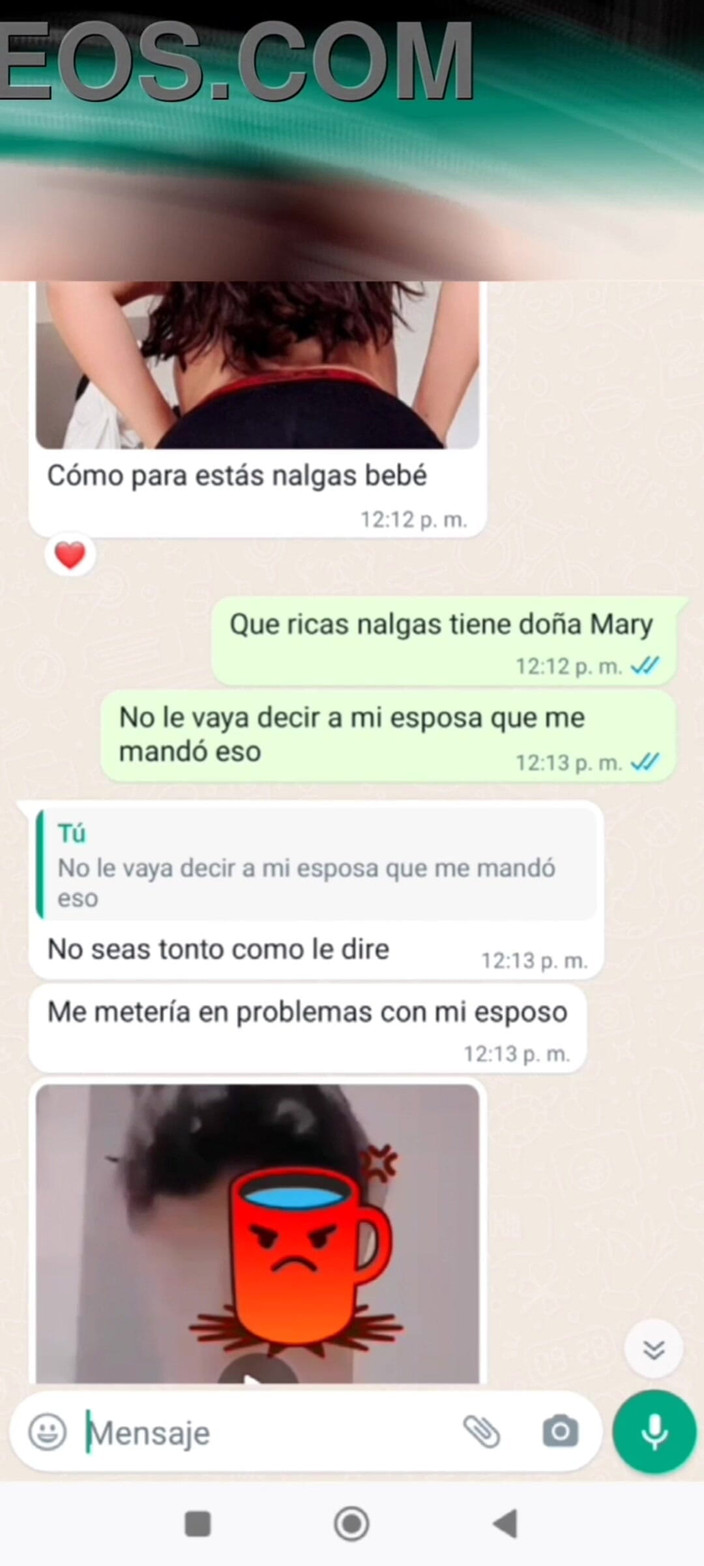Open the quoted reply starting with Tú
704x1566 pixels.
point(316,865)
